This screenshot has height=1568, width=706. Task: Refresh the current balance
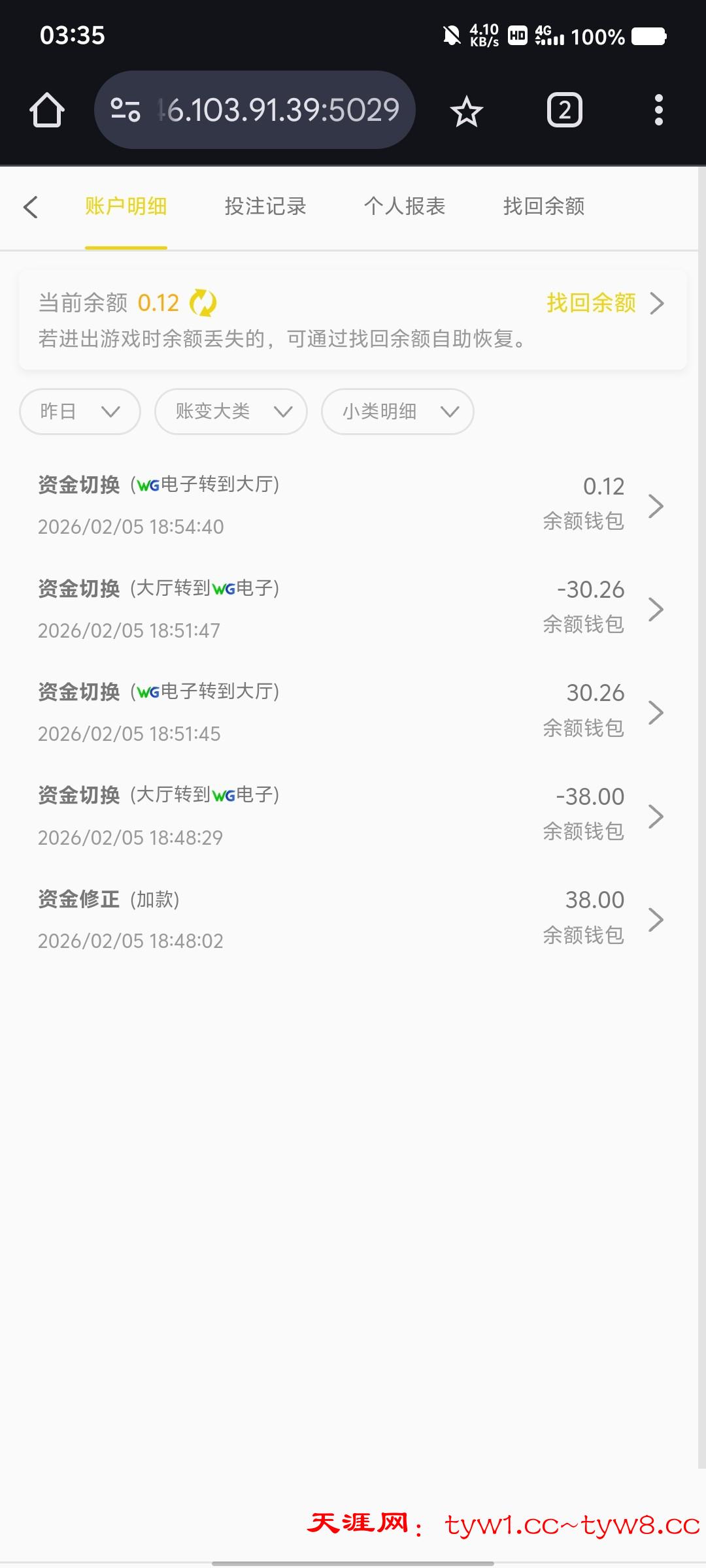coord(203,303)
